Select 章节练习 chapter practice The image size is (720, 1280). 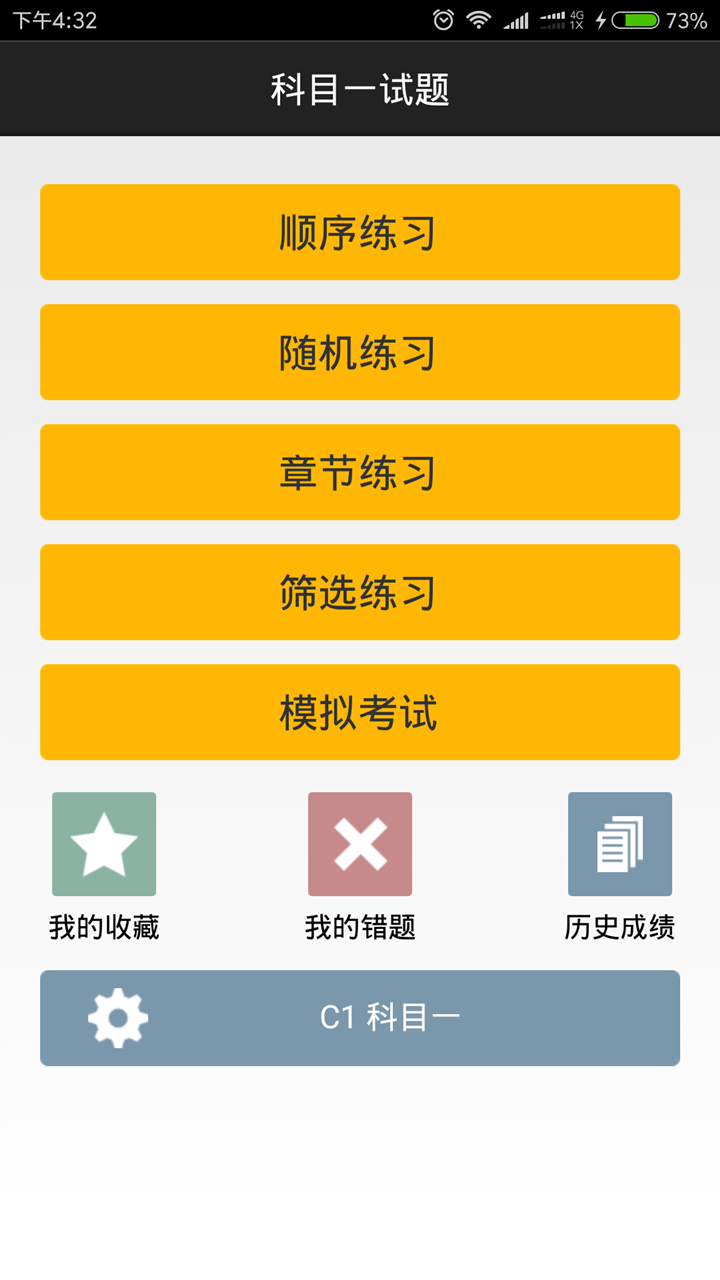(x=360, y=472)
